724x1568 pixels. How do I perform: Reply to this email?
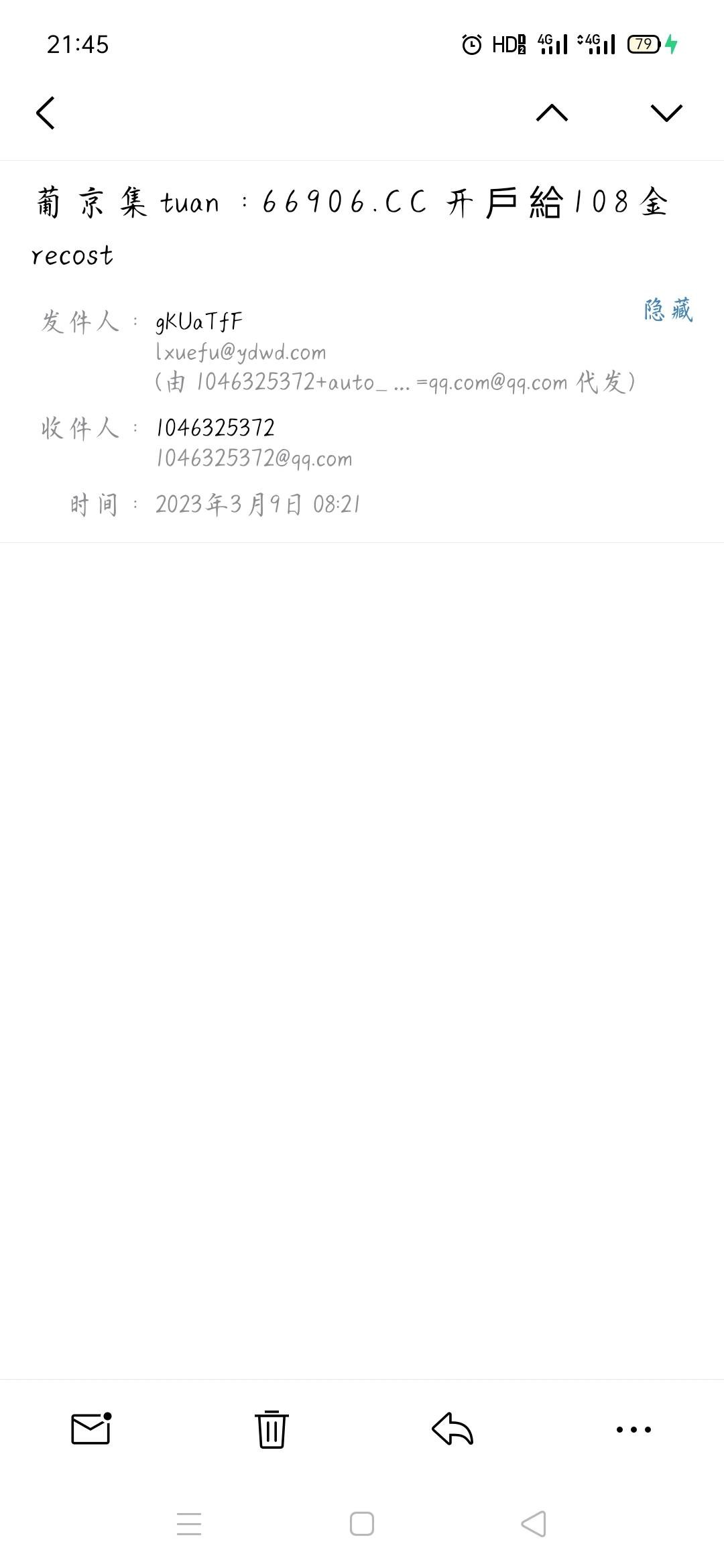point(452,1429)
